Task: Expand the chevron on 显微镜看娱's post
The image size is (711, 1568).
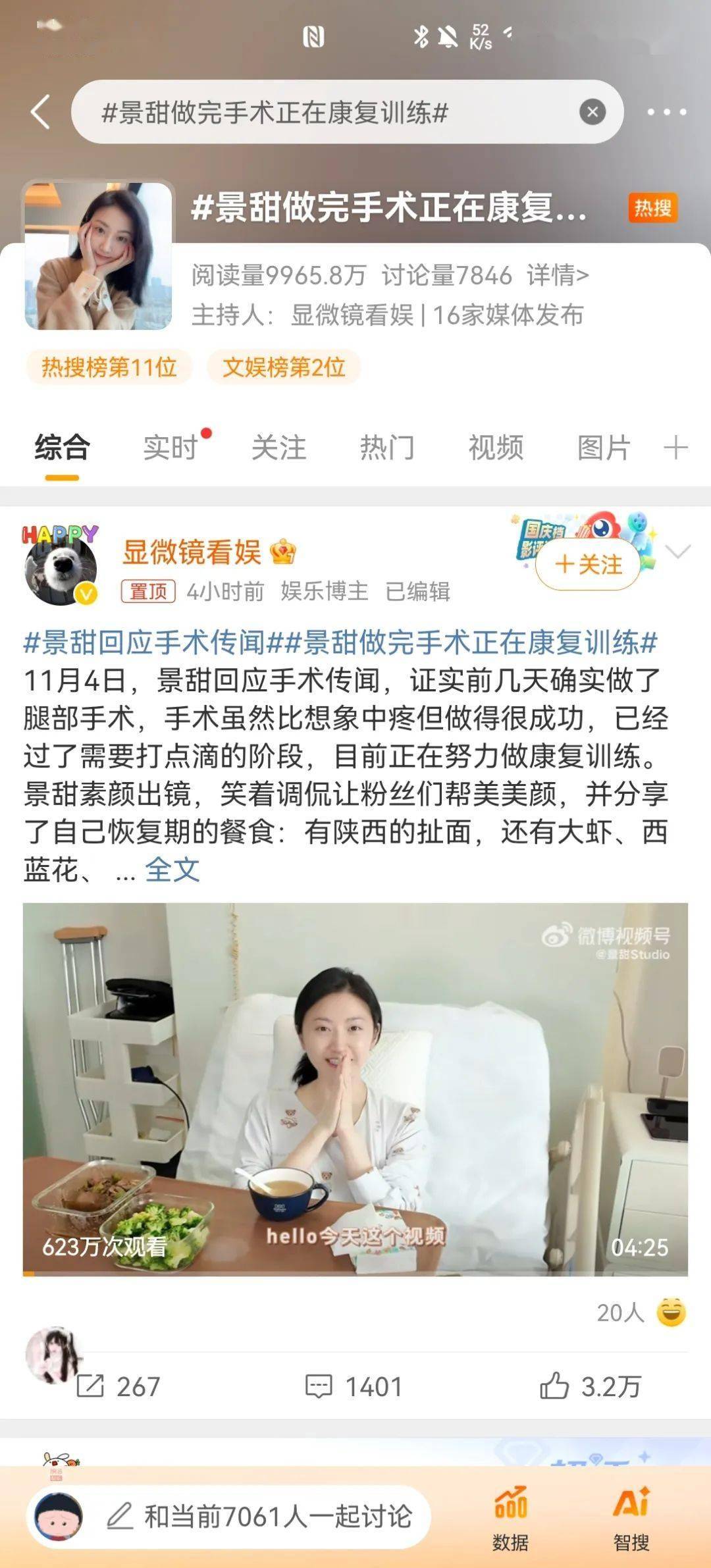Action: pos(678,552)
